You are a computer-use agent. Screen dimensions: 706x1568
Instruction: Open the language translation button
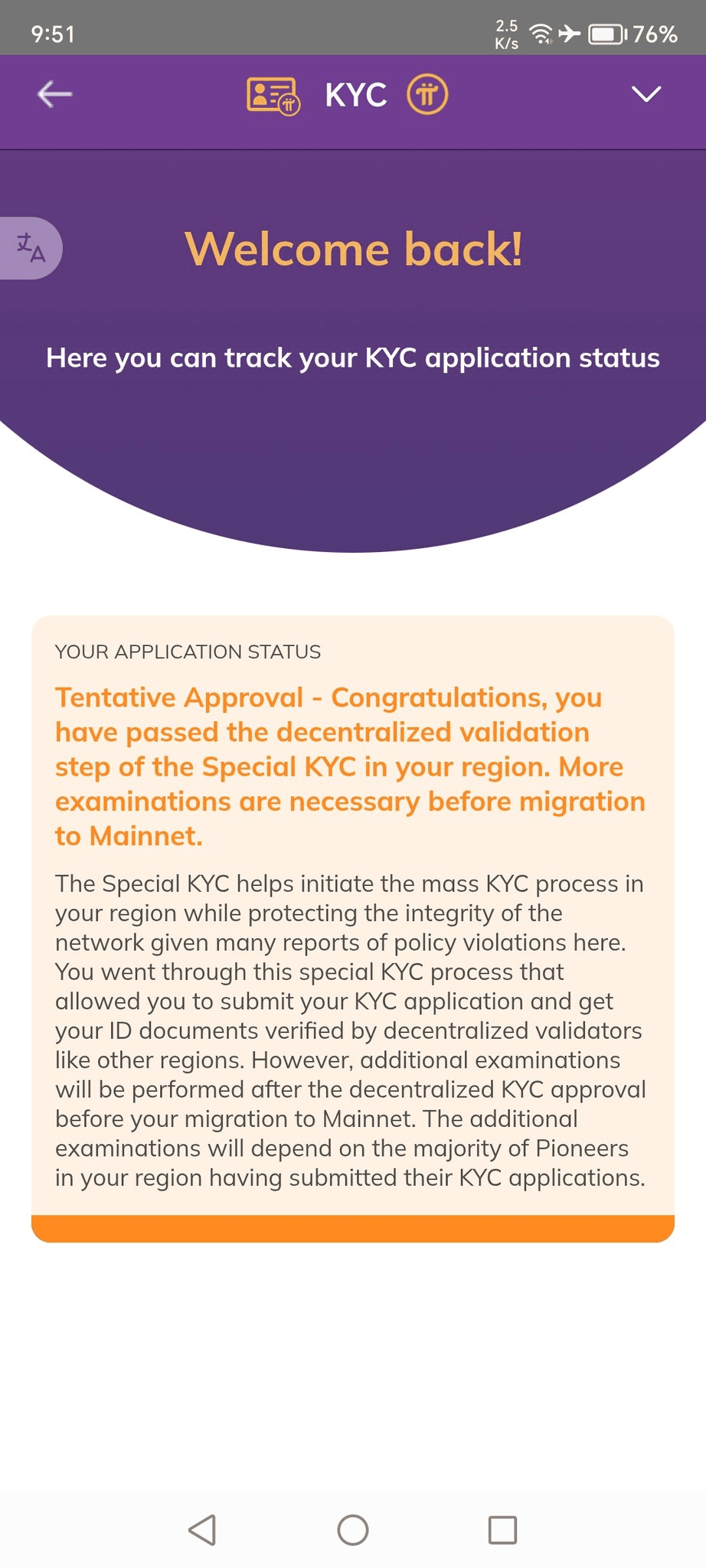(x=31, y=248)
